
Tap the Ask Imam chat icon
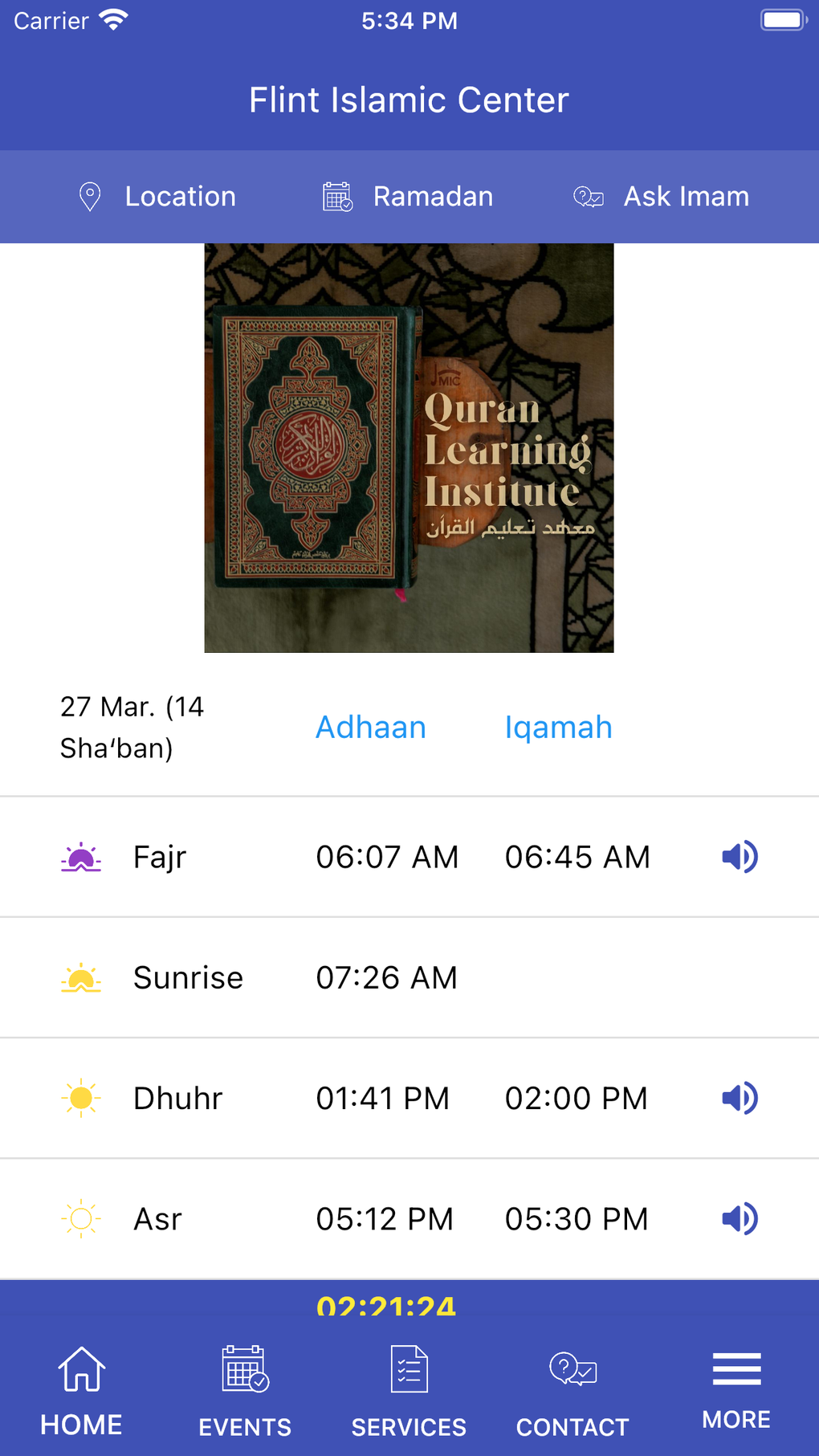click(x=589, y=195)
